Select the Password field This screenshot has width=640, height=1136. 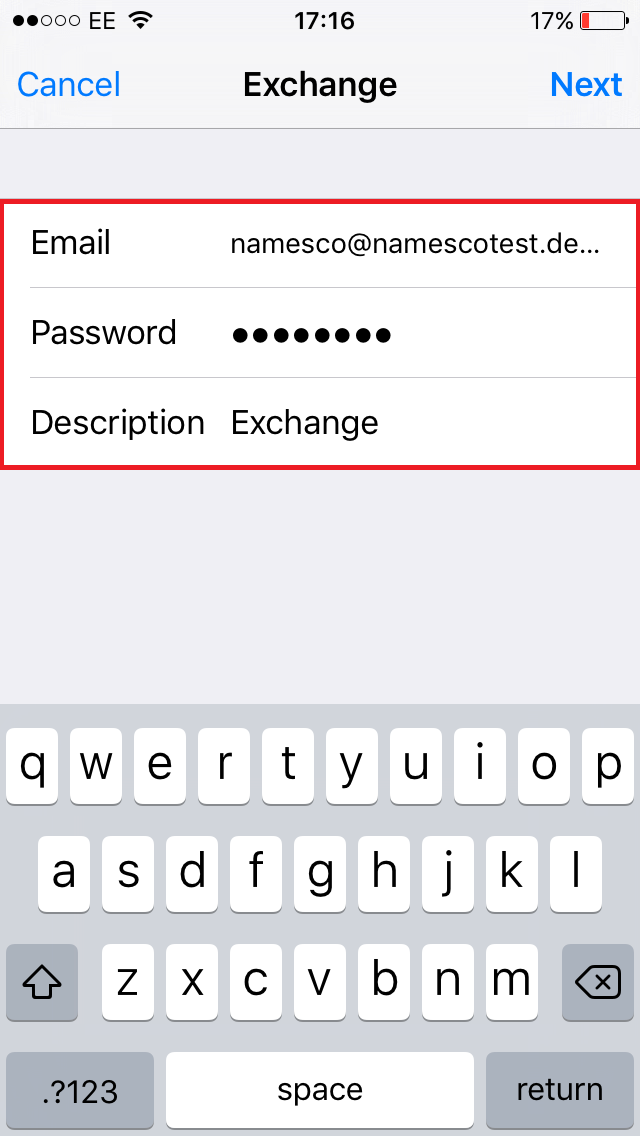[320, 333]
